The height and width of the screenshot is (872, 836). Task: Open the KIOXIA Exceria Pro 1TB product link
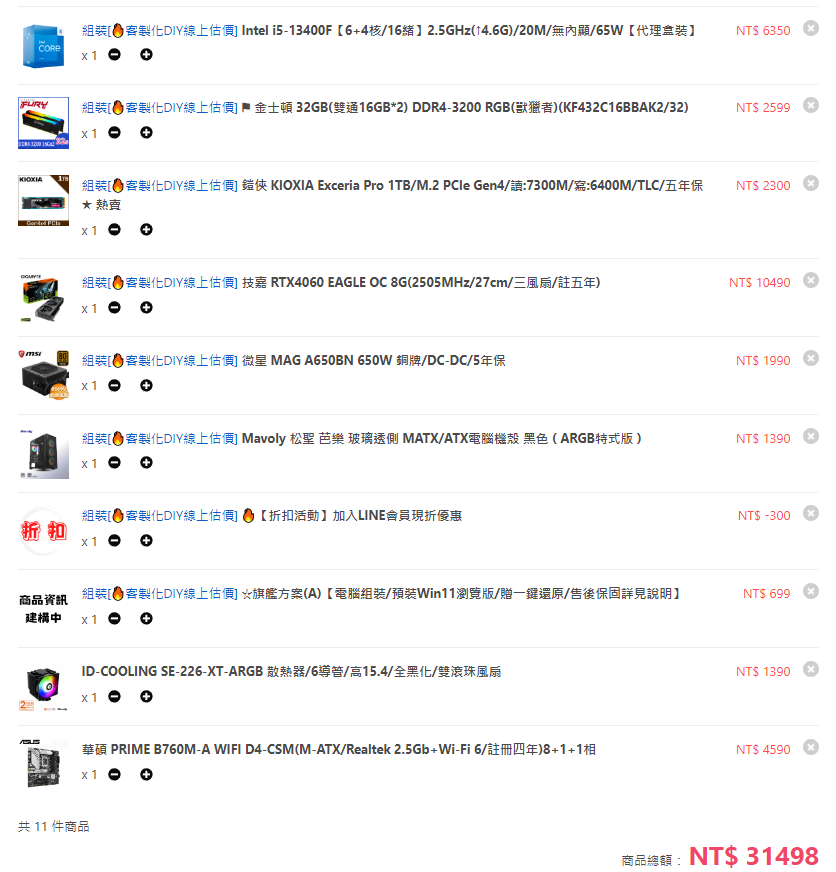click(x=470, y=186)
